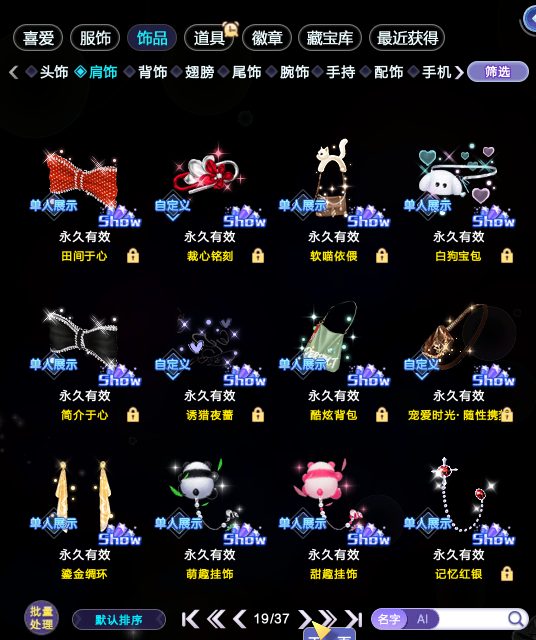Screen dimensions: 536x640
Task: Choose the 白狗宝包 item
Action: coord(459,202)
